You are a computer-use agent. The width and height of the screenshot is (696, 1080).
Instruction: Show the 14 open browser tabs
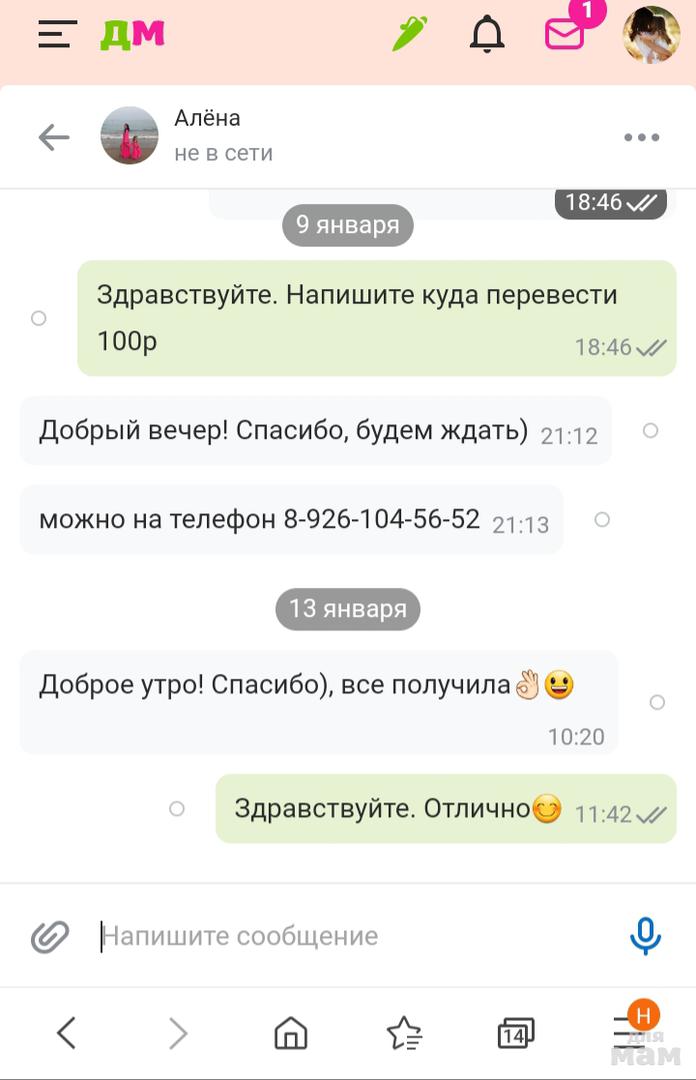(x=515, y=1033)
